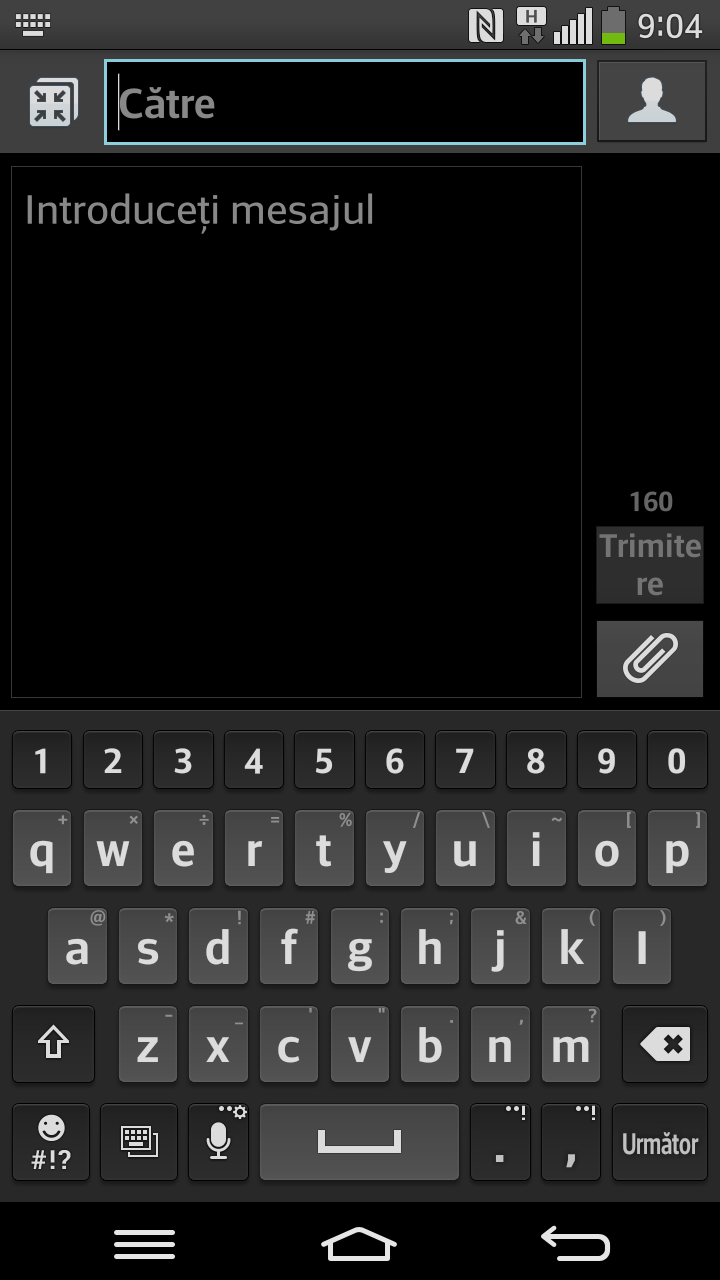
Task: Tap the collapse window icon beside Către
Action: [52, 103]
